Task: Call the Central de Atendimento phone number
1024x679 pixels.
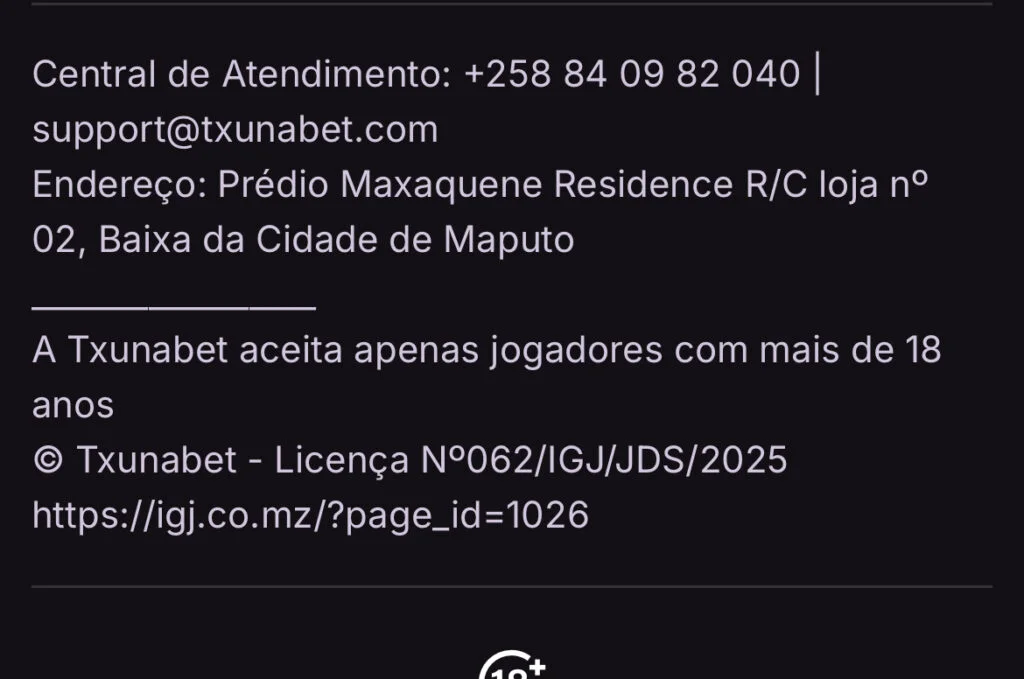Action: pos(632,75)
